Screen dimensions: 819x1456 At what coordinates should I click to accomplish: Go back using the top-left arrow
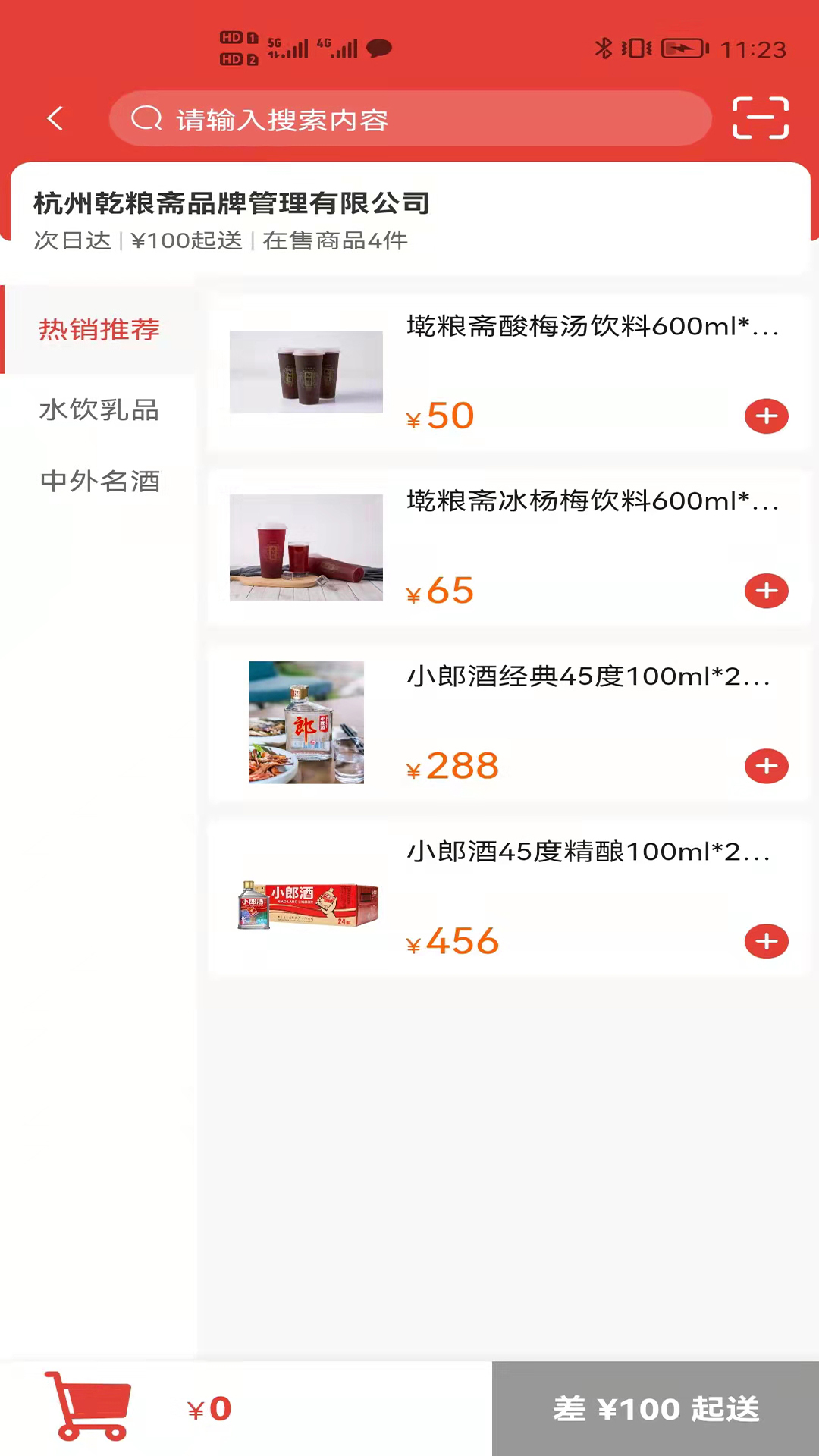point(55,118)
